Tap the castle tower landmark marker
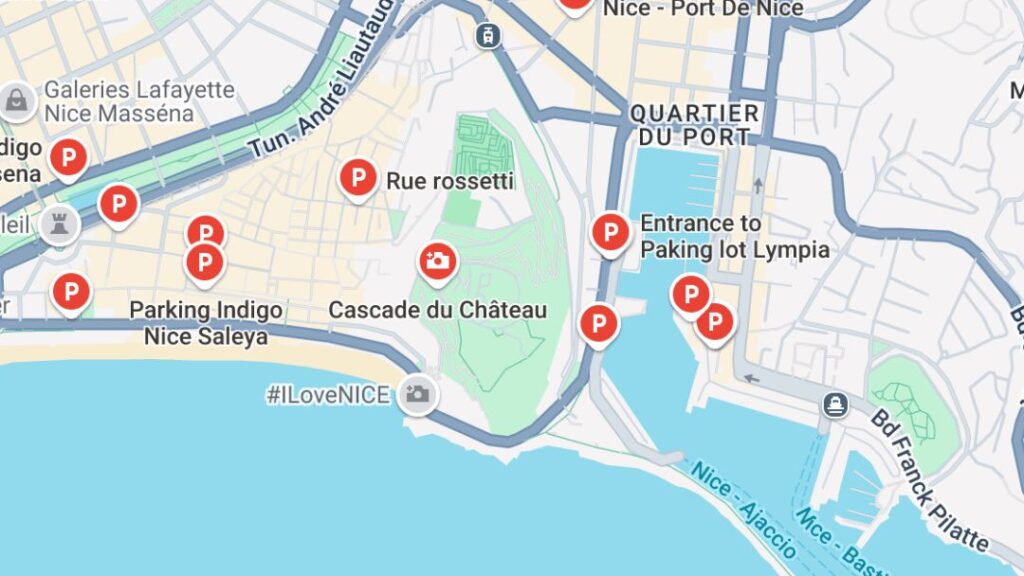 pyautogui.click(x=60, y=224)
